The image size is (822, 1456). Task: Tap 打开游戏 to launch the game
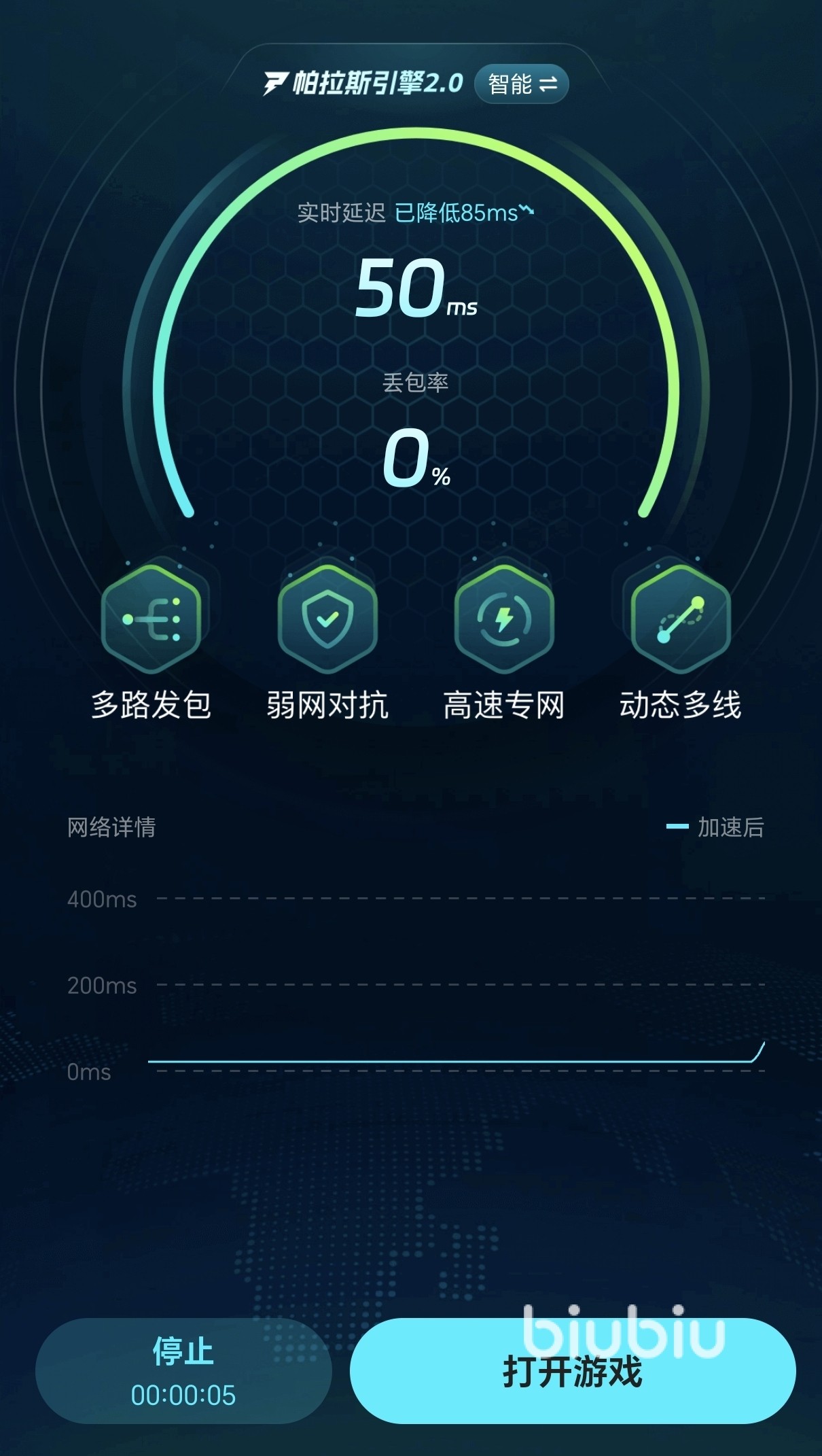pyautogui.click(x=572, y=1370)
